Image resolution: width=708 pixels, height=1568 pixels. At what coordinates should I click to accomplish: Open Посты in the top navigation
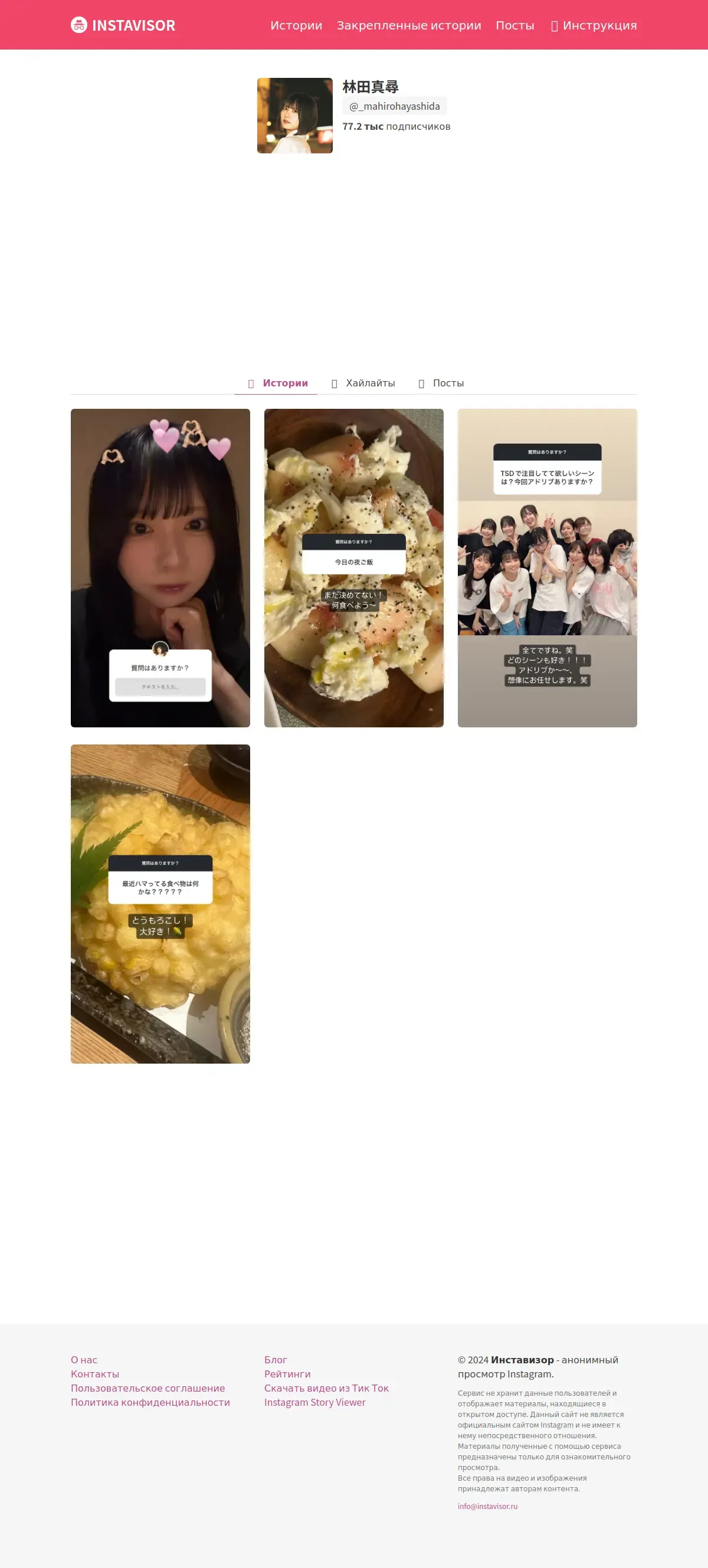coord(514,25)
